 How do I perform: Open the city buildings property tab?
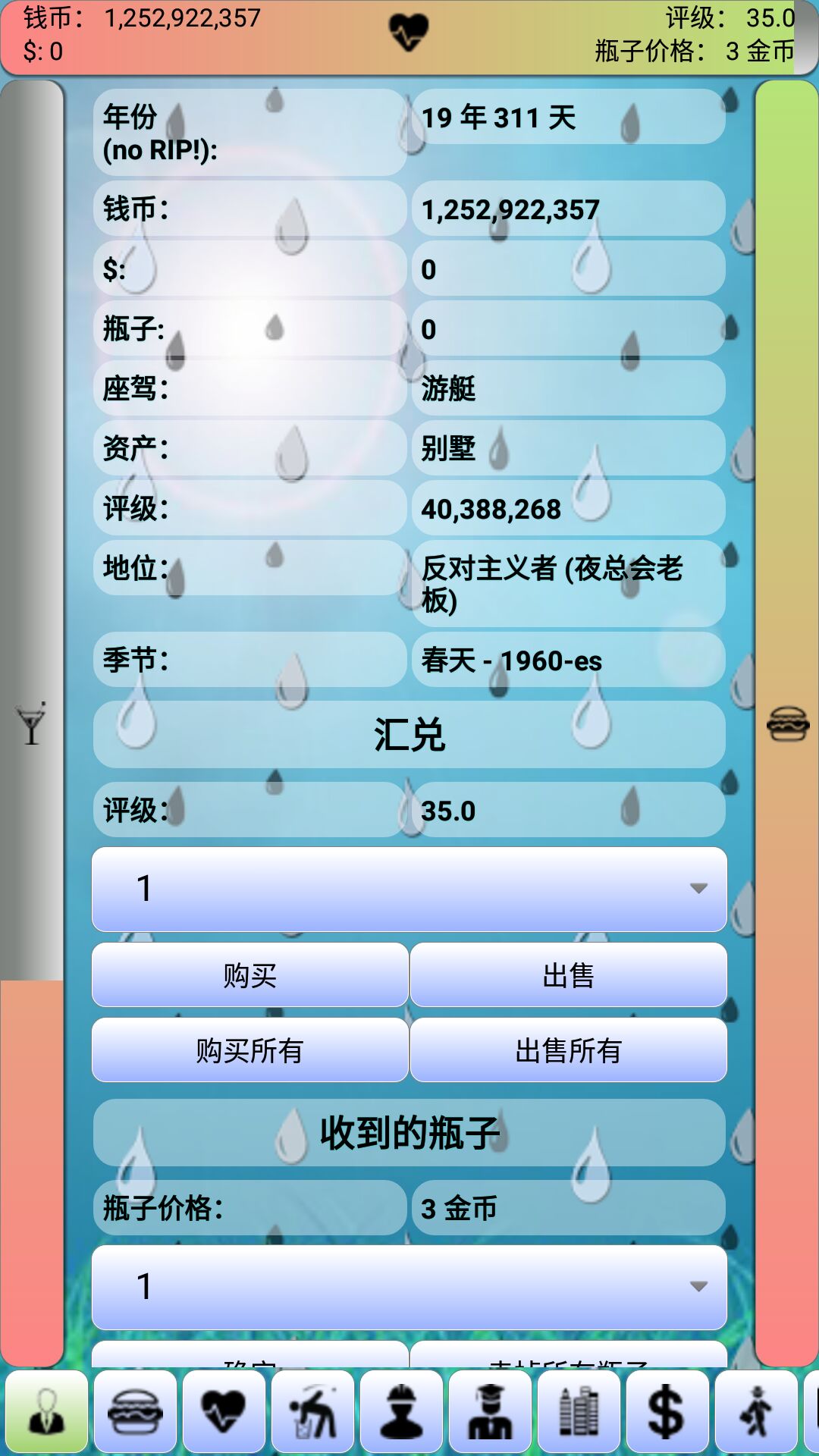pyautogui.click(x=579, y=1411)
